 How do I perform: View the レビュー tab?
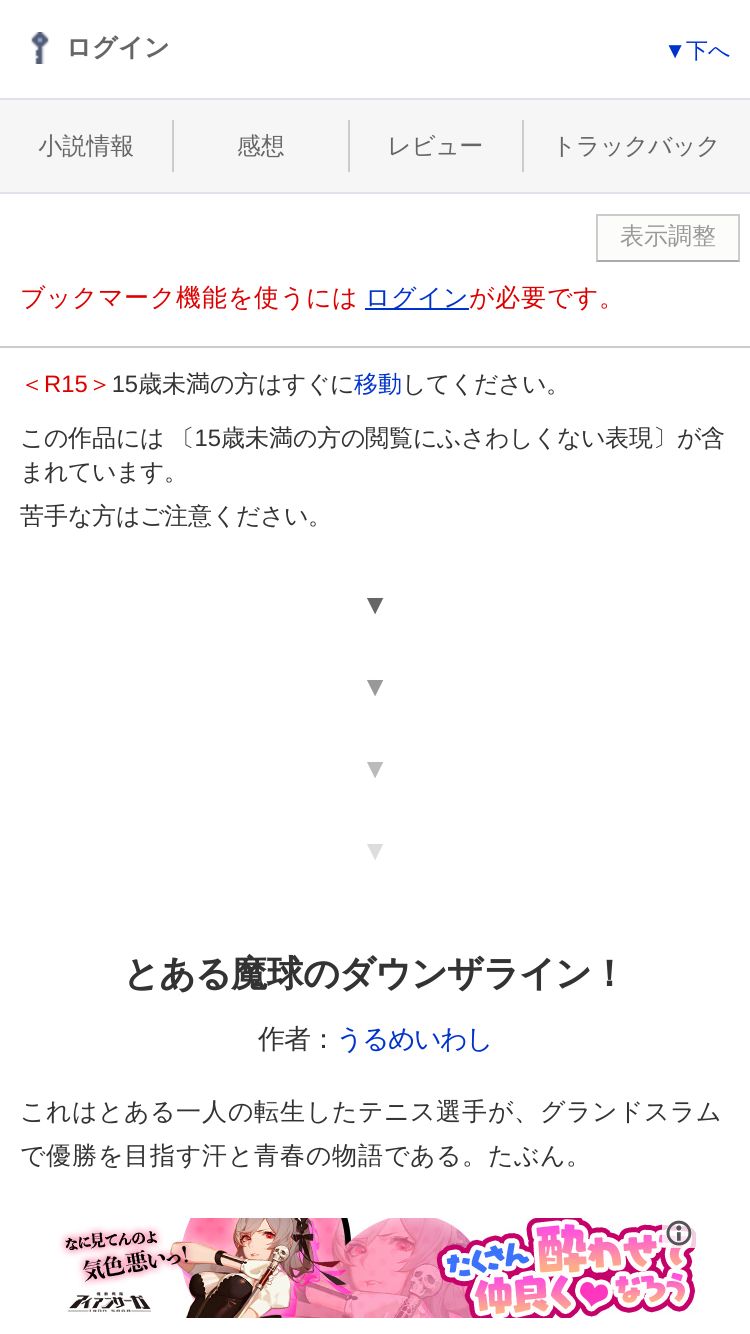click(x=435, y=146)
